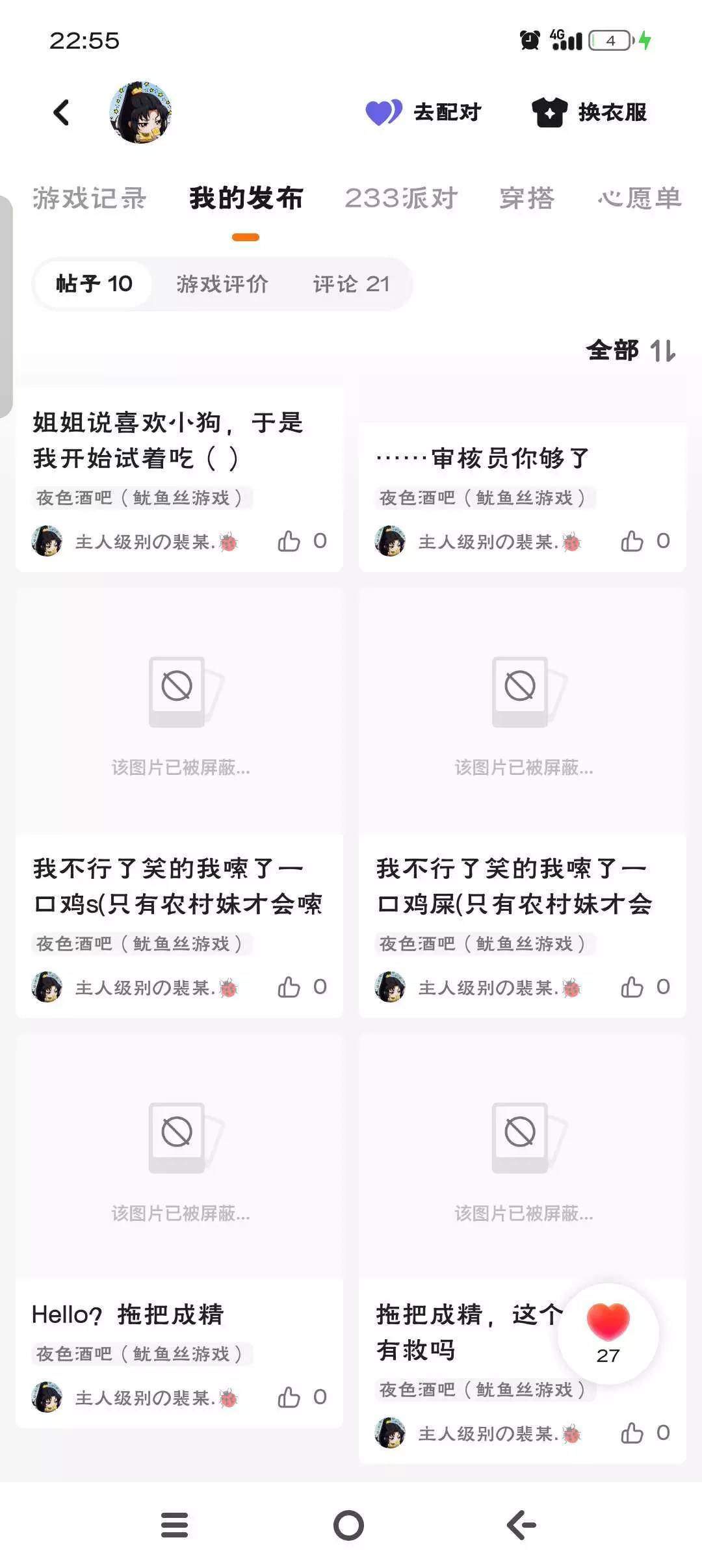Tap the 夜色酒吧 tag under 姐姐说喜欢小狗
702x1568 pixels.
[139, 498]
